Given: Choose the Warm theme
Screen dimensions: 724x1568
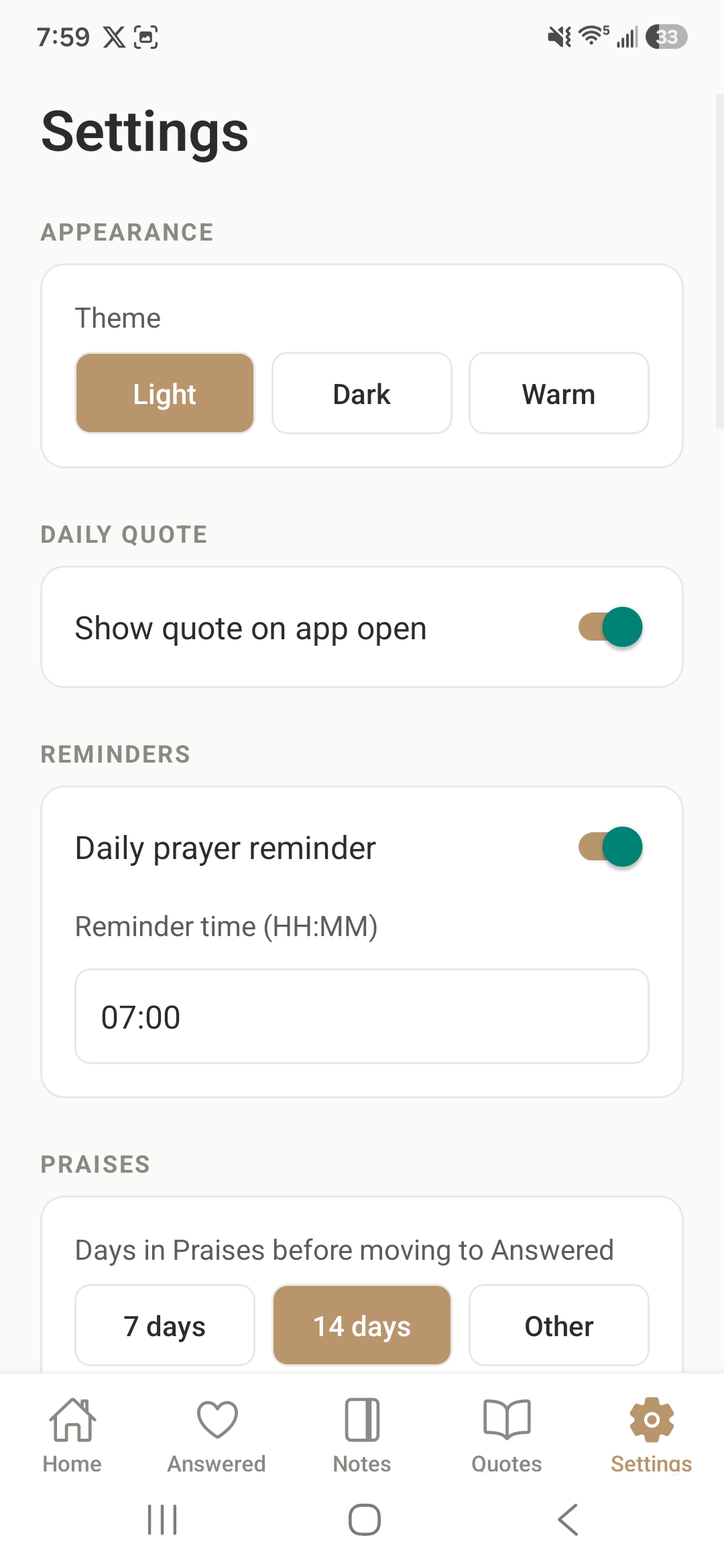Looking at the screenshot, I should (559, 393).
